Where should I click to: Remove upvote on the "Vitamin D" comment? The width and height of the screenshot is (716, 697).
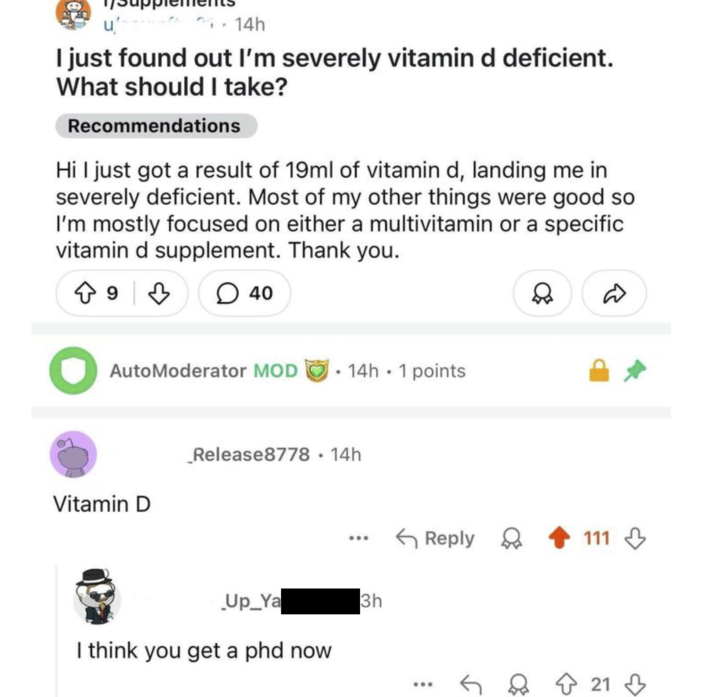(559, 539)
